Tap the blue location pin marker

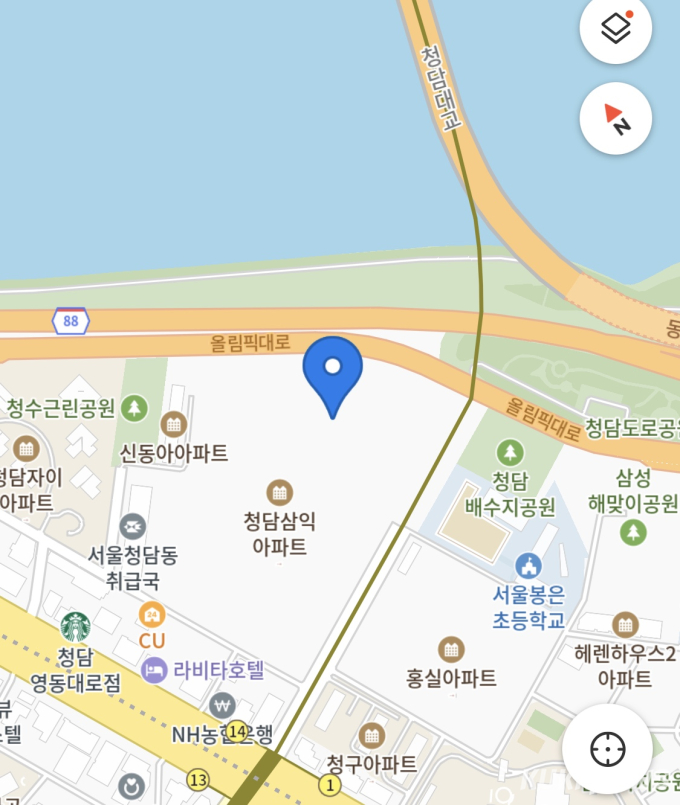[332, 374]
